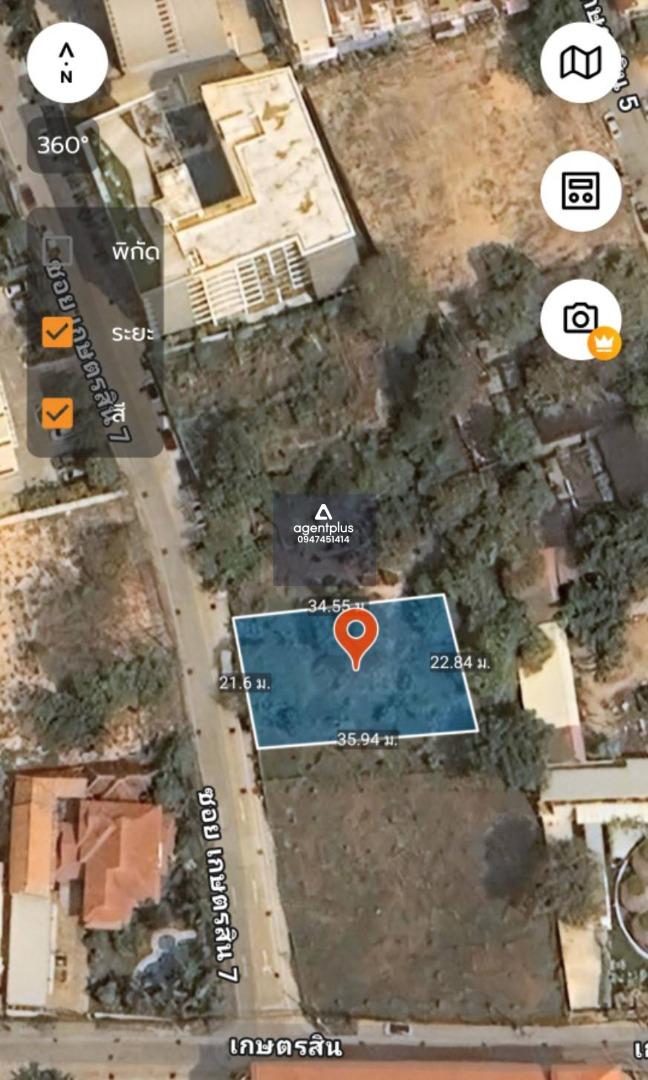Open the round icon below the map button

coord(580,191)
